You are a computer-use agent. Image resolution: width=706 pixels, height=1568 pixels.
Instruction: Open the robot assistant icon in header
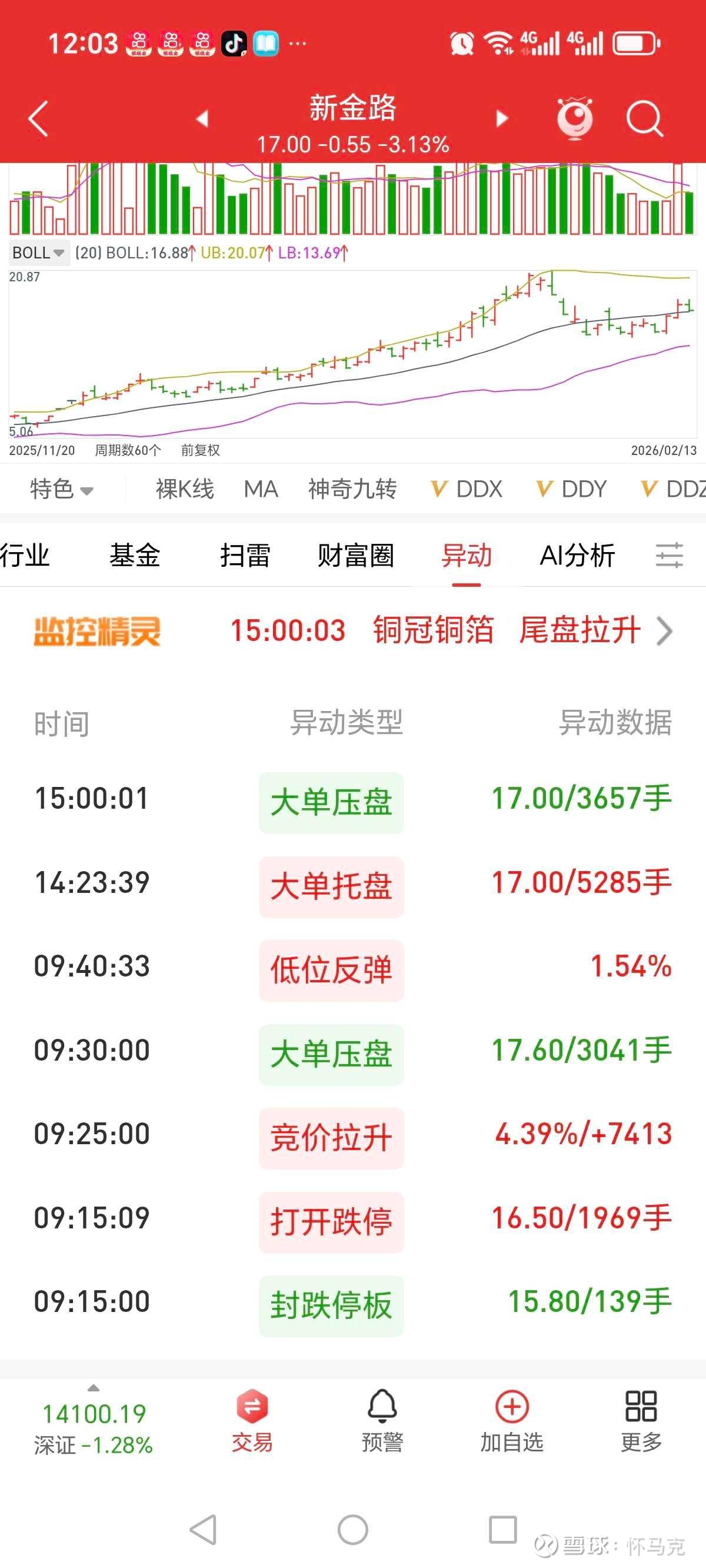coord(575,119)
